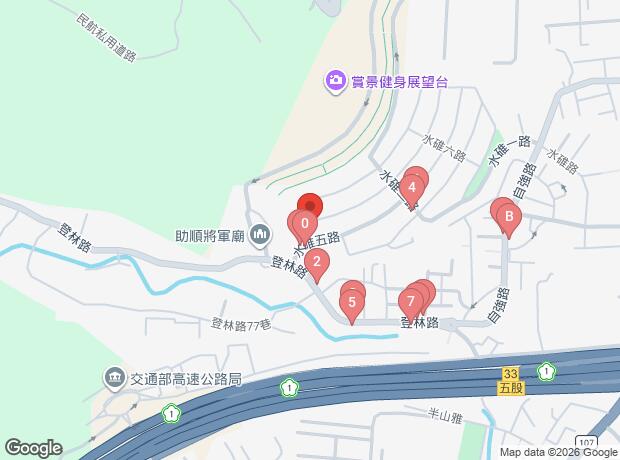
Task: Tap the pin marked B
Action: [508, 217]
